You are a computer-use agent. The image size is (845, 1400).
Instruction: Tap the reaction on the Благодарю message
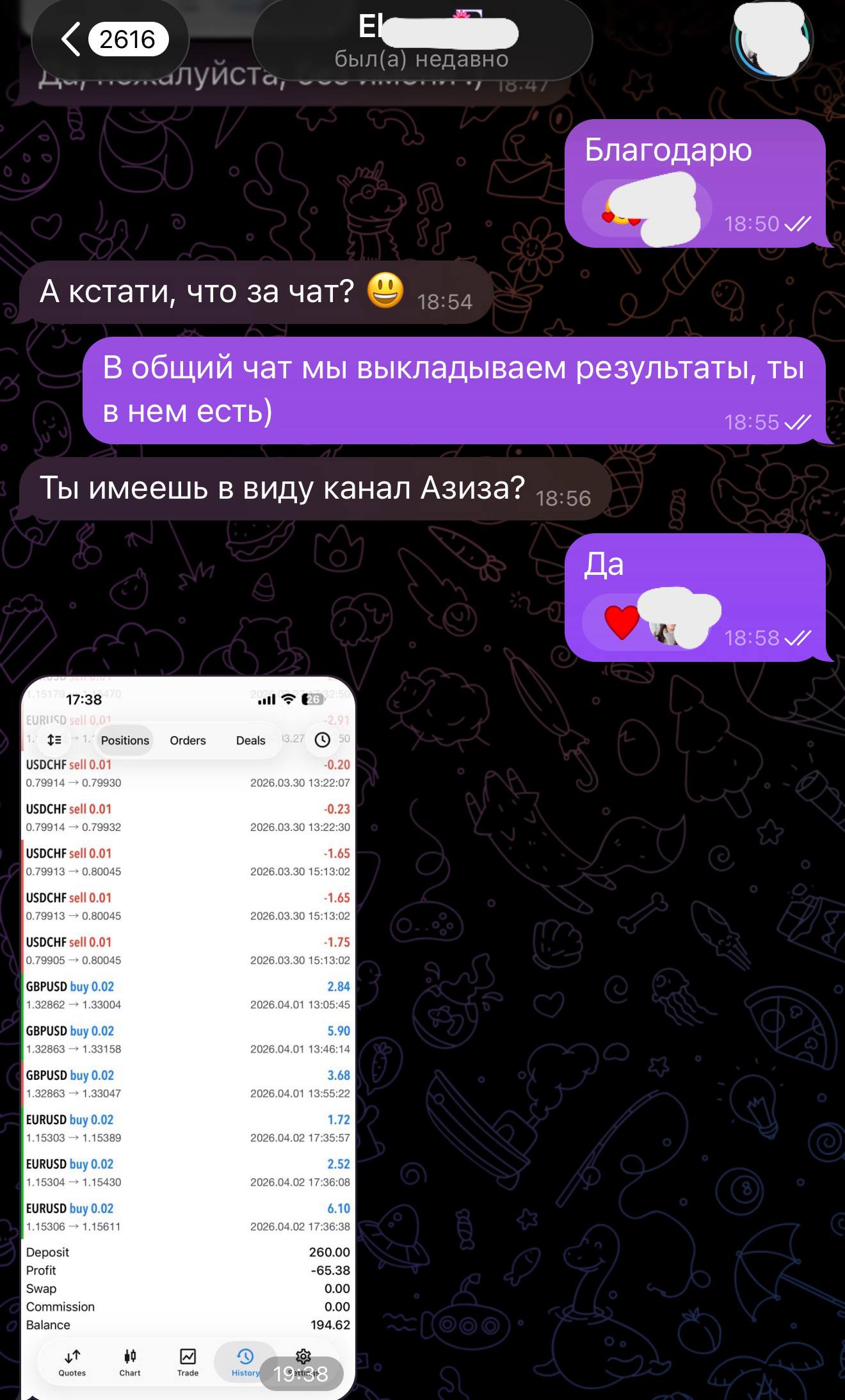click(x=645, y=209)
